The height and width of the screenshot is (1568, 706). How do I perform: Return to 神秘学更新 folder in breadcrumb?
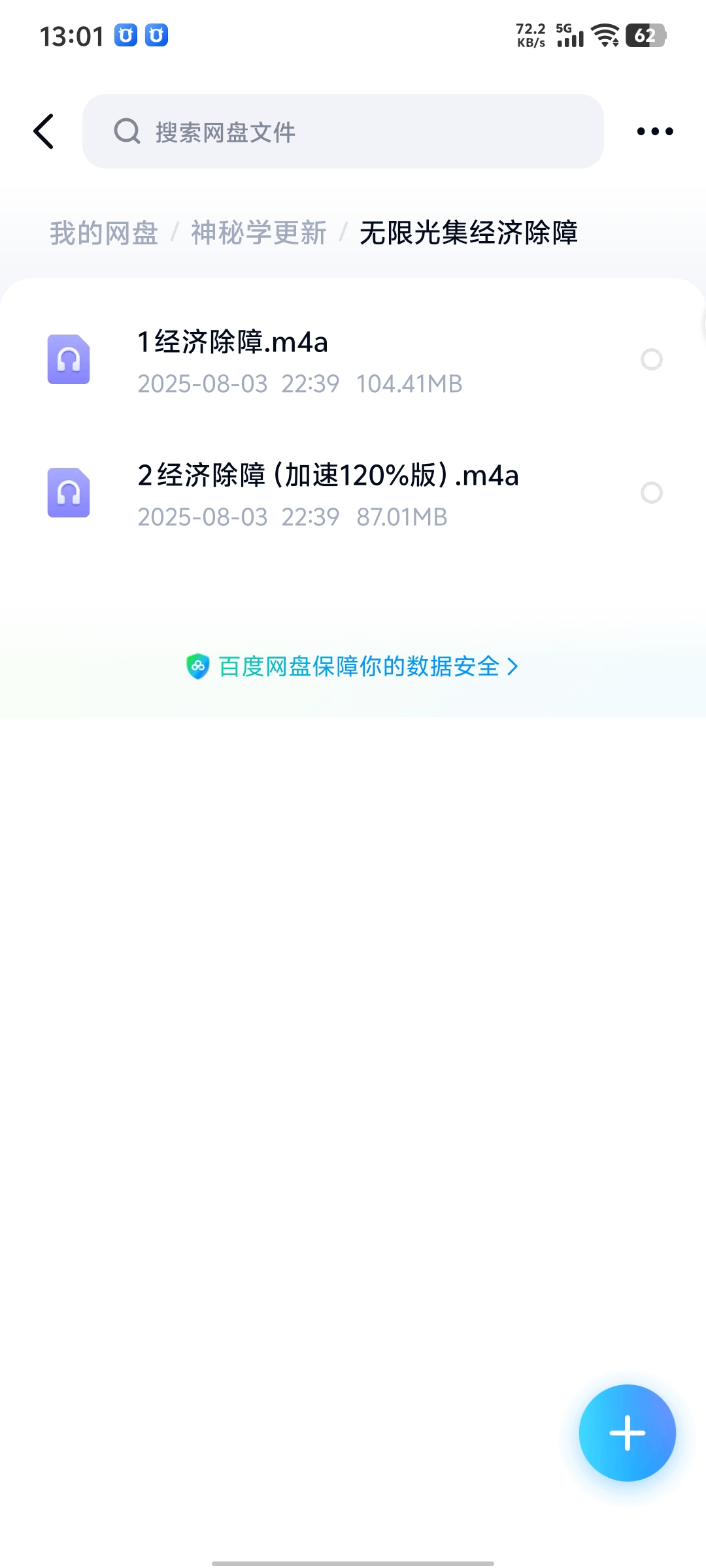click(259, 233)
